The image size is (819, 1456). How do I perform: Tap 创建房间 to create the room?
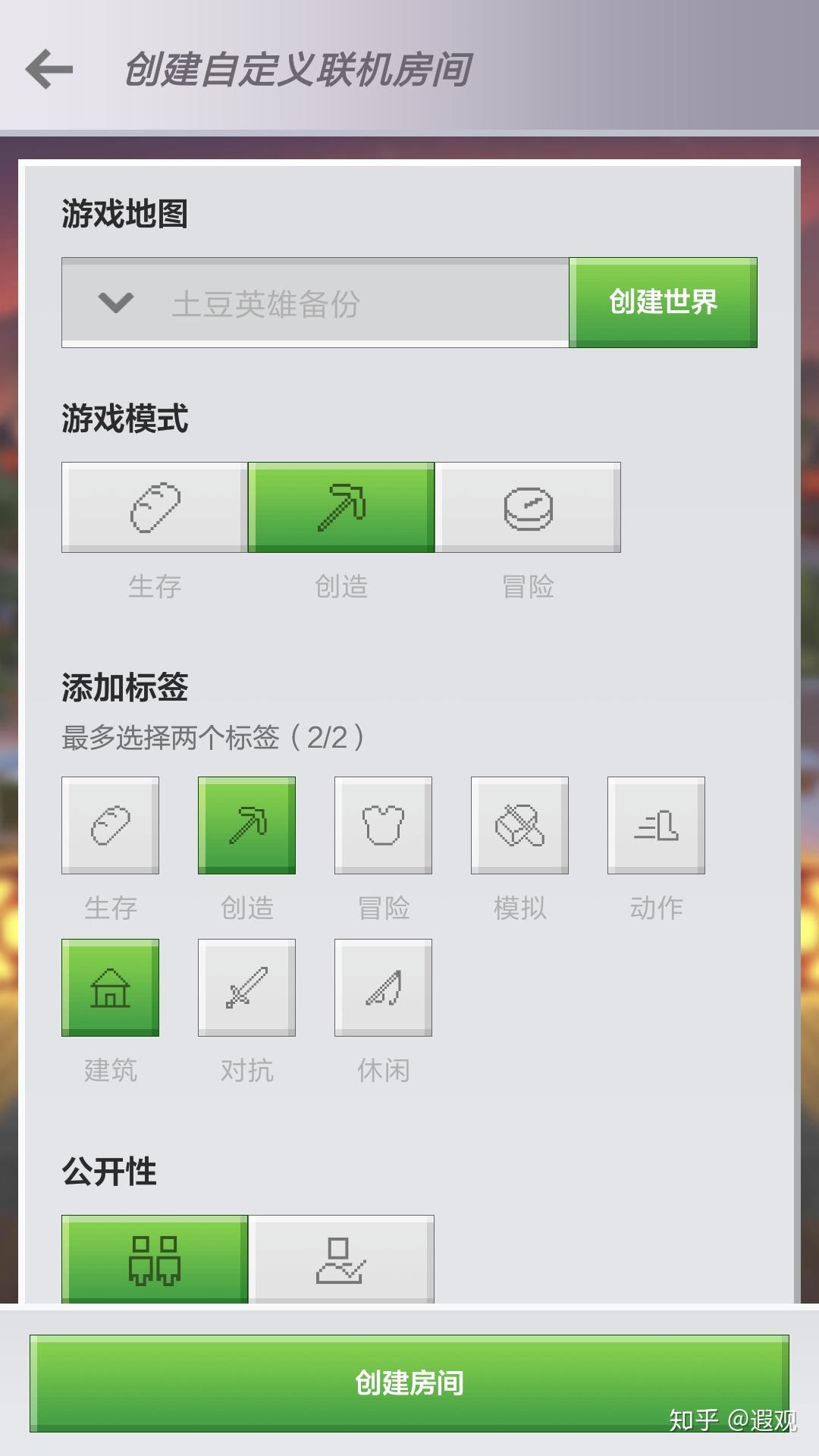pos(409,1383)
